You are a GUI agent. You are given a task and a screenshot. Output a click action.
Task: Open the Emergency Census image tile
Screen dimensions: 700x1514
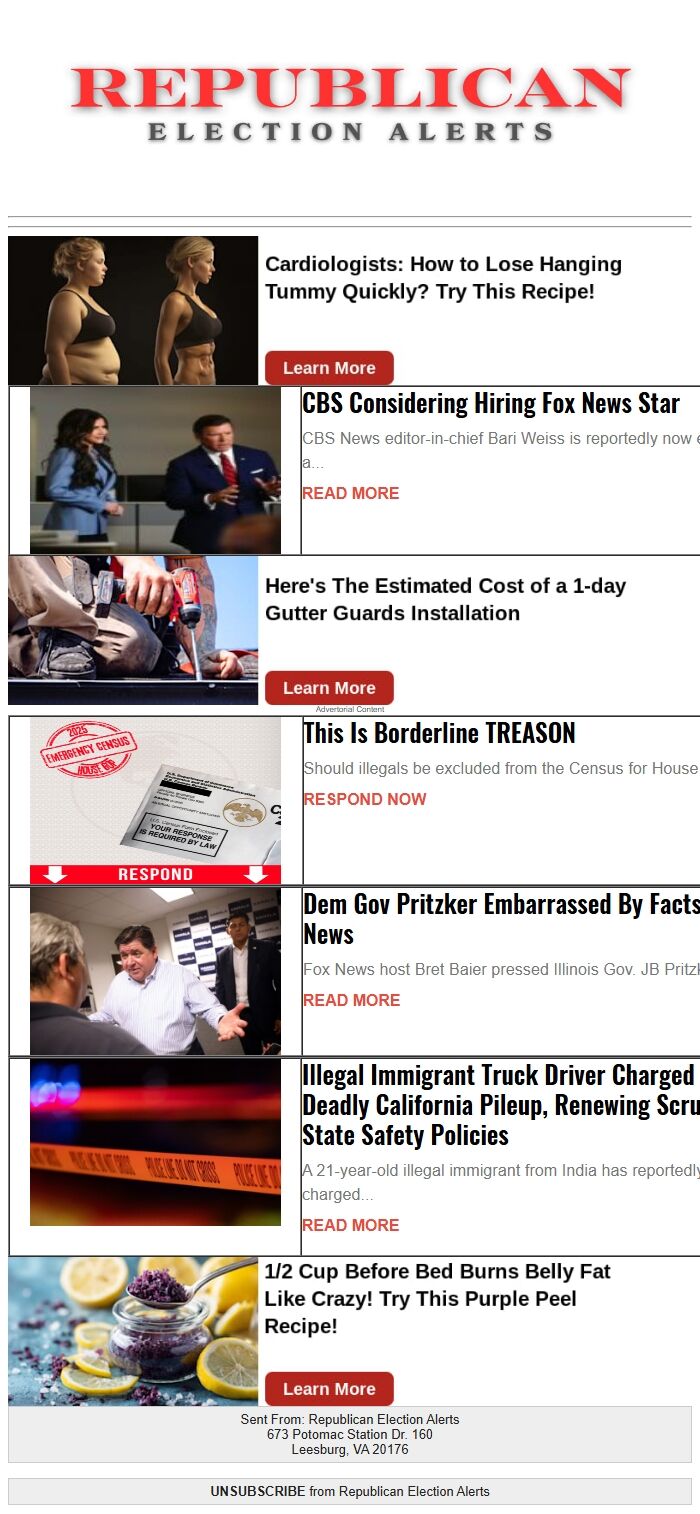coord(155,801)
